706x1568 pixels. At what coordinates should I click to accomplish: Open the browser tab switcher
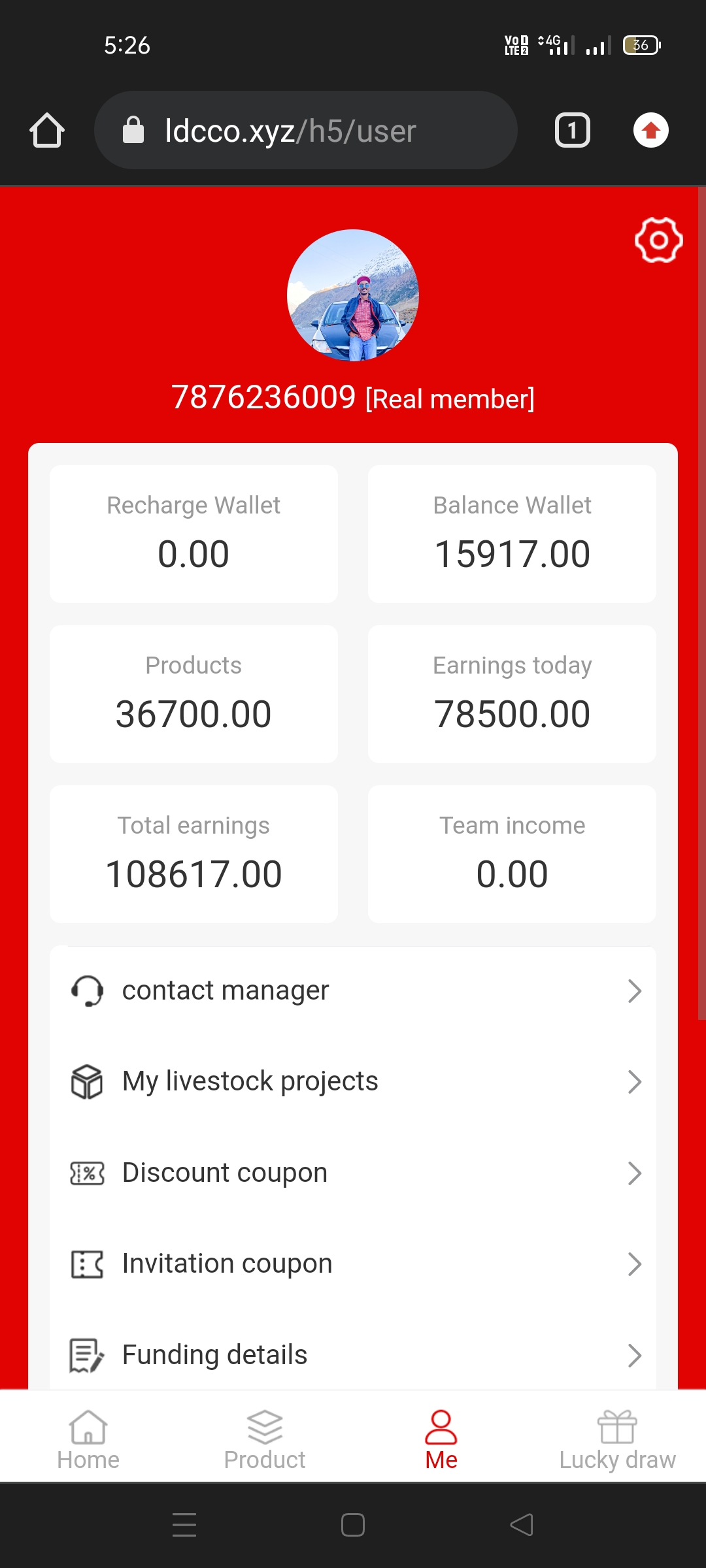point(573,131)
